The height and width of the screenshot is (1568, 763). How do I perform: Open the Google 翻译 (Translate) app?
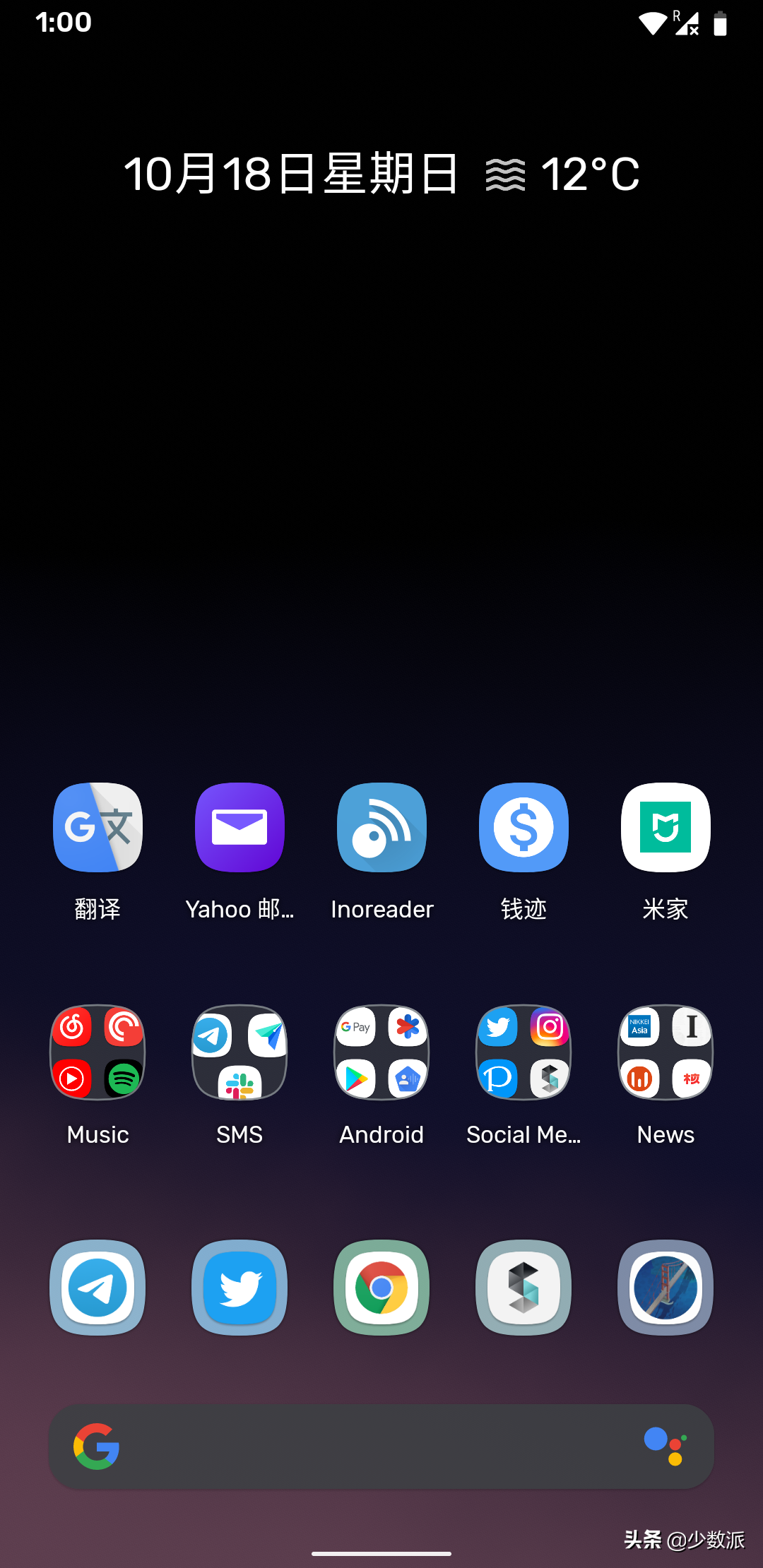[x=97, y=827]
